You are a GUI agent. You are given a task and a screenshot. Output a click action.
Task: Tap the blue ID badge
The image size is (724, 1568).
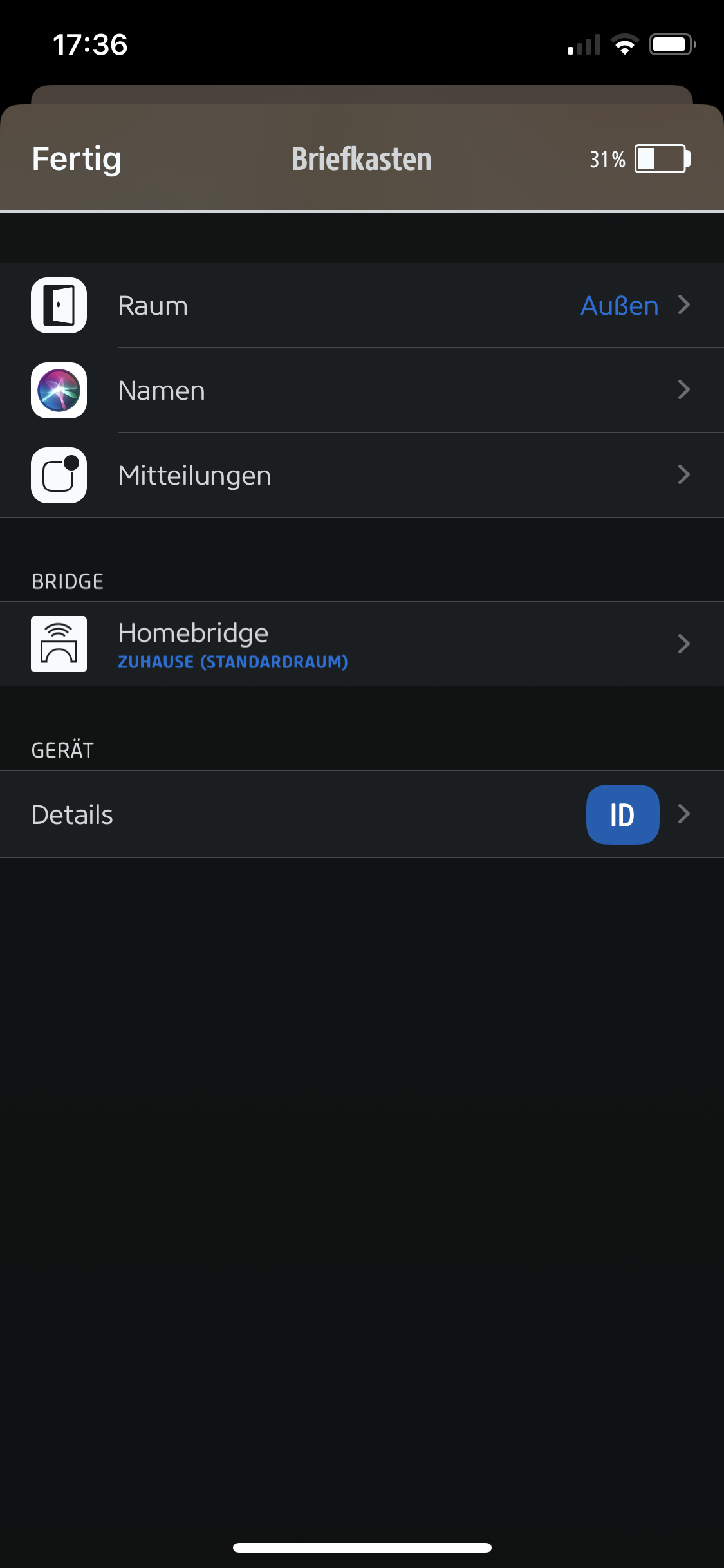tap(622, 814)
